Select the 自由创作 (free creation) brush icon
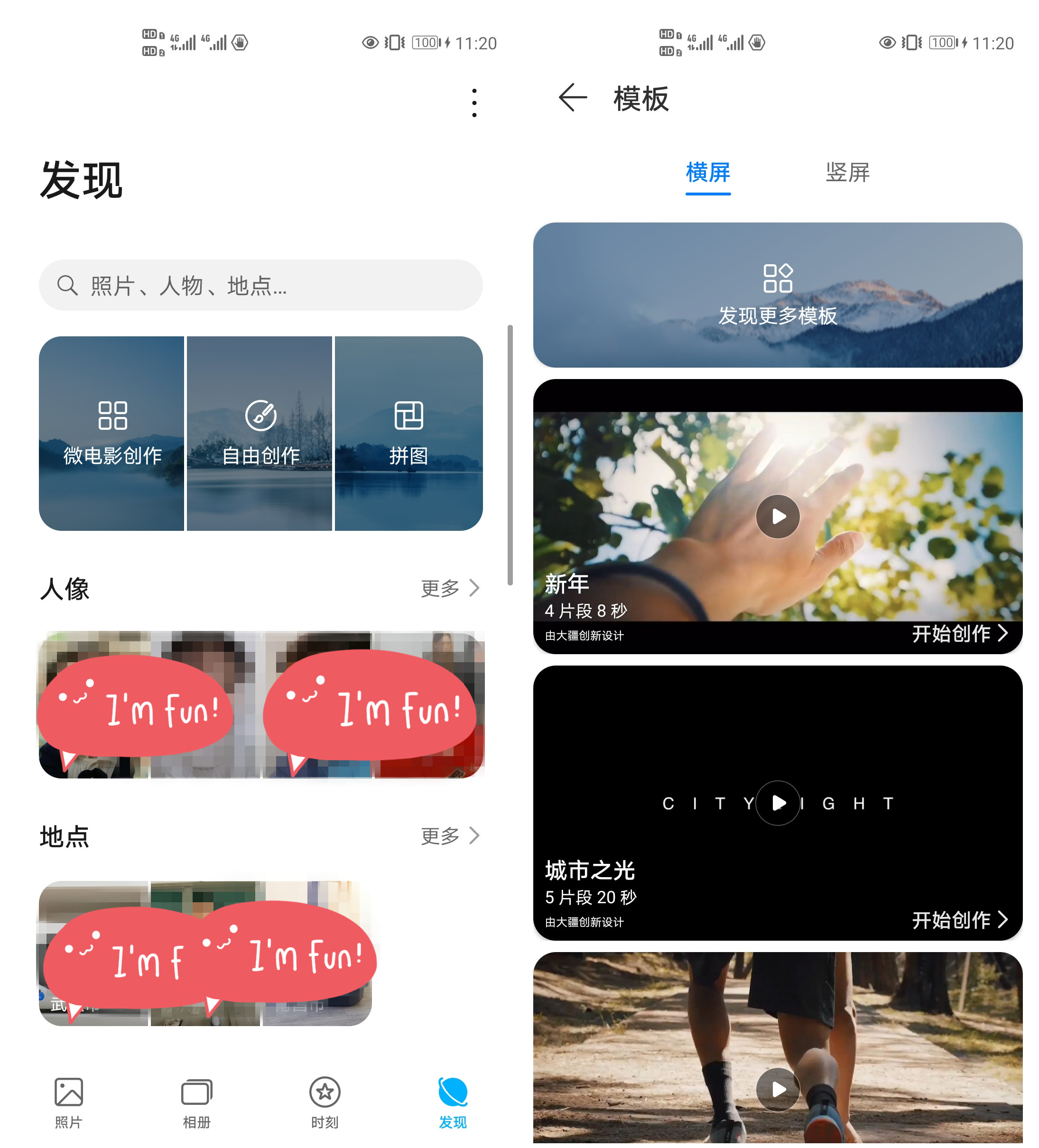The image size is (1039, 1148). [x=260, y=416]
